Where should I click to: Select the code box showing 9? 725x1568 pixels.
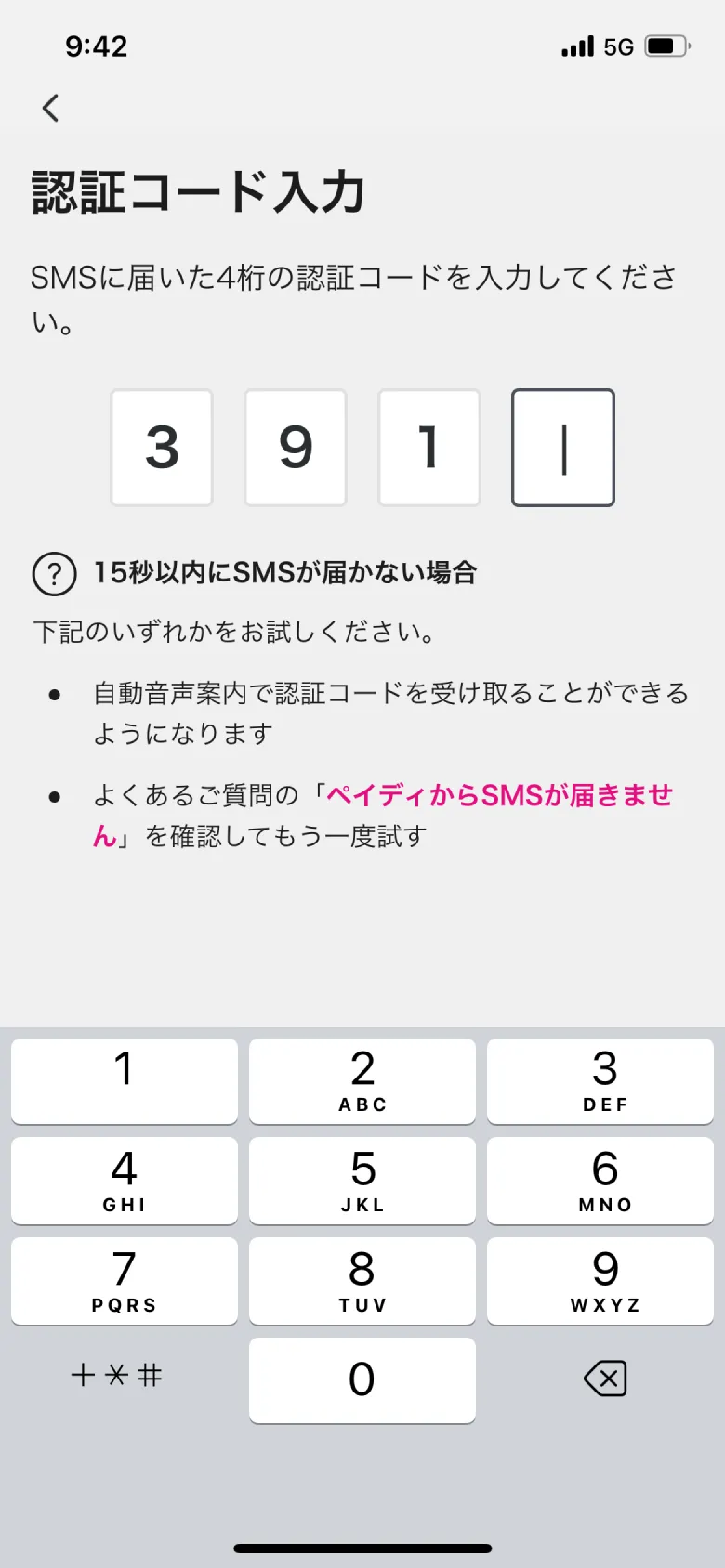[295, 447]
